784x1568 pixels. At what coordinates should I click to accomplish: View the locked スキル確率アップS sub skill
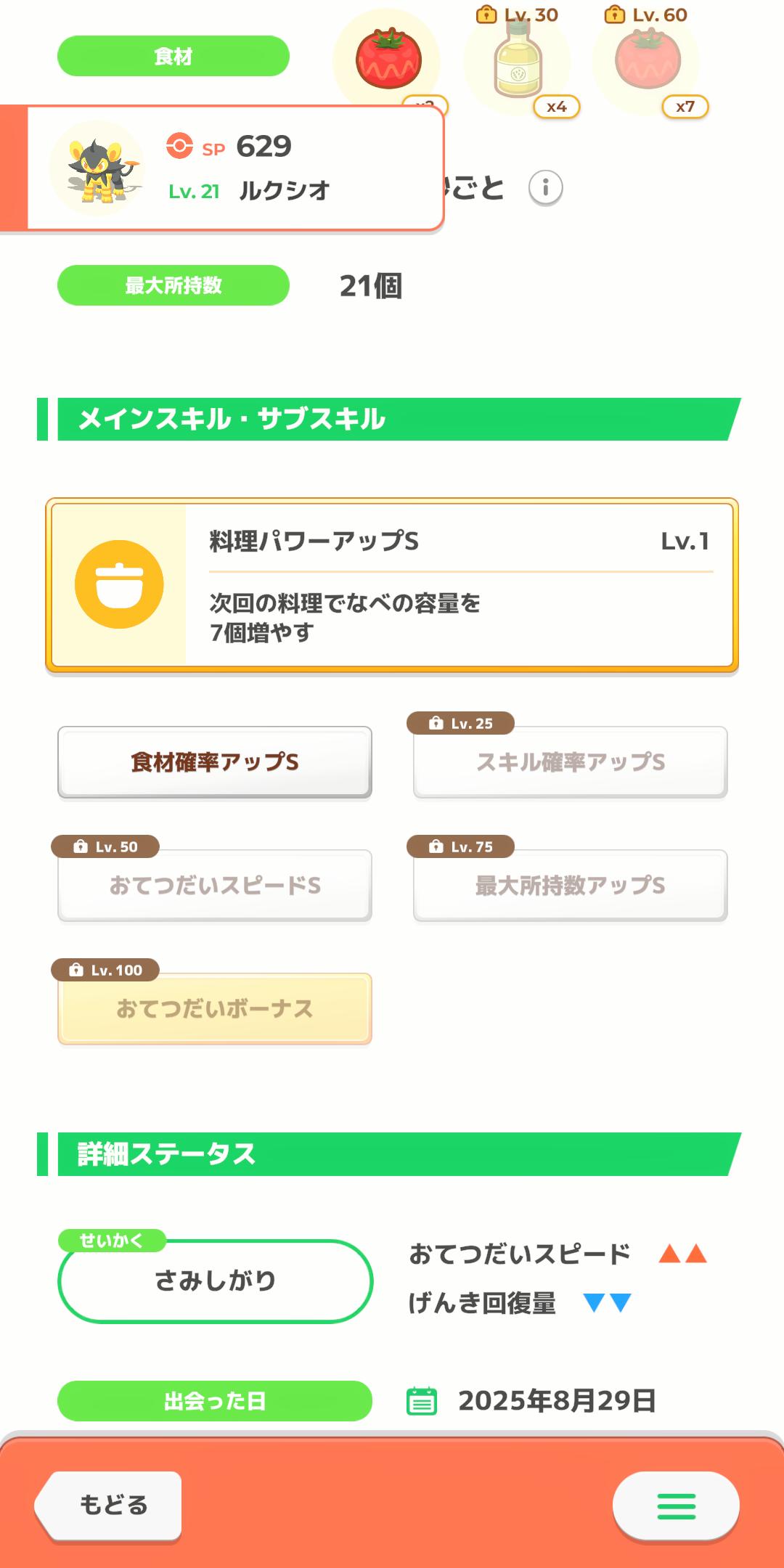[x=571, y=762]
